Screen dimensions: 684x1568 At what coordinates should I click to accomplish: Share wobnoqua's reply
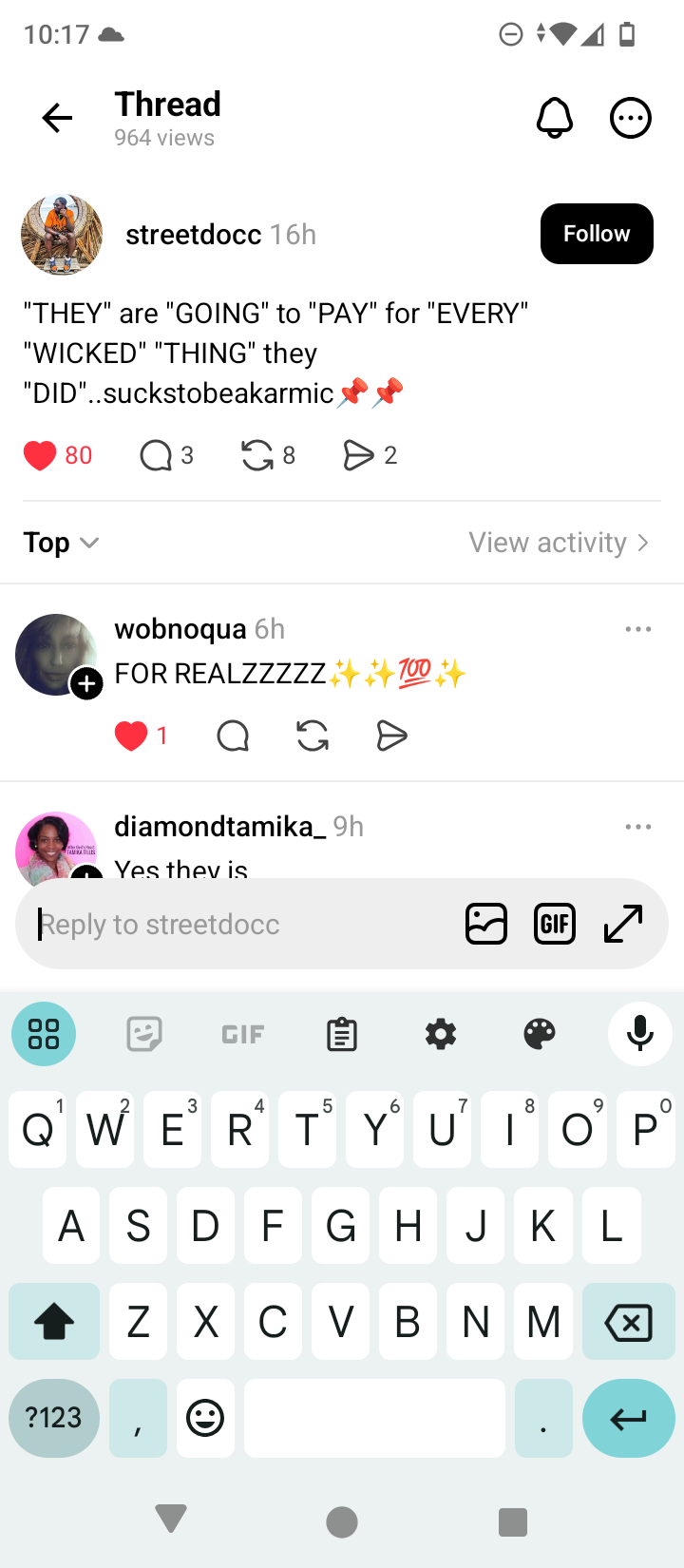pos(391,736)
